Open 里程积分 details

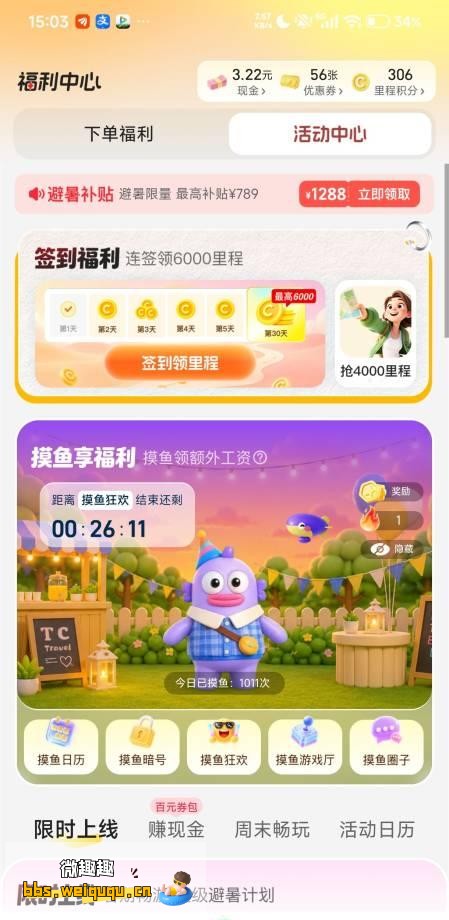coord(389,82)
